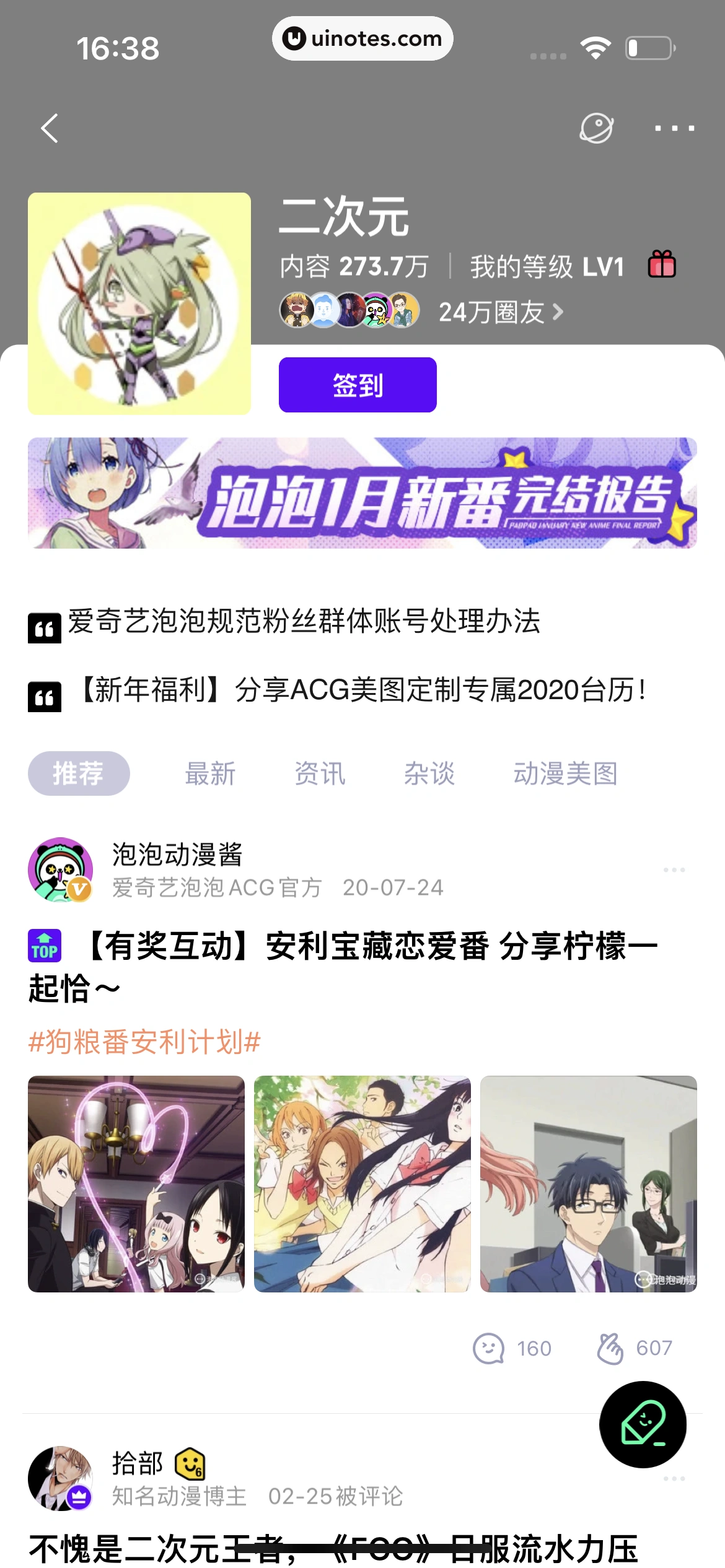This screenshot has height=1568, width=725.
Task: Open the gift icon beside LV1
Action: [661, 265]
